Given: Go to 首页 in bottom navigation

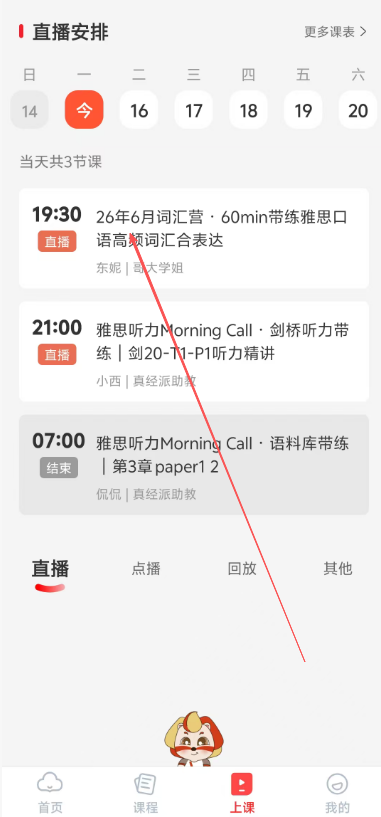Looking at the screenshot, I should 50,793.
